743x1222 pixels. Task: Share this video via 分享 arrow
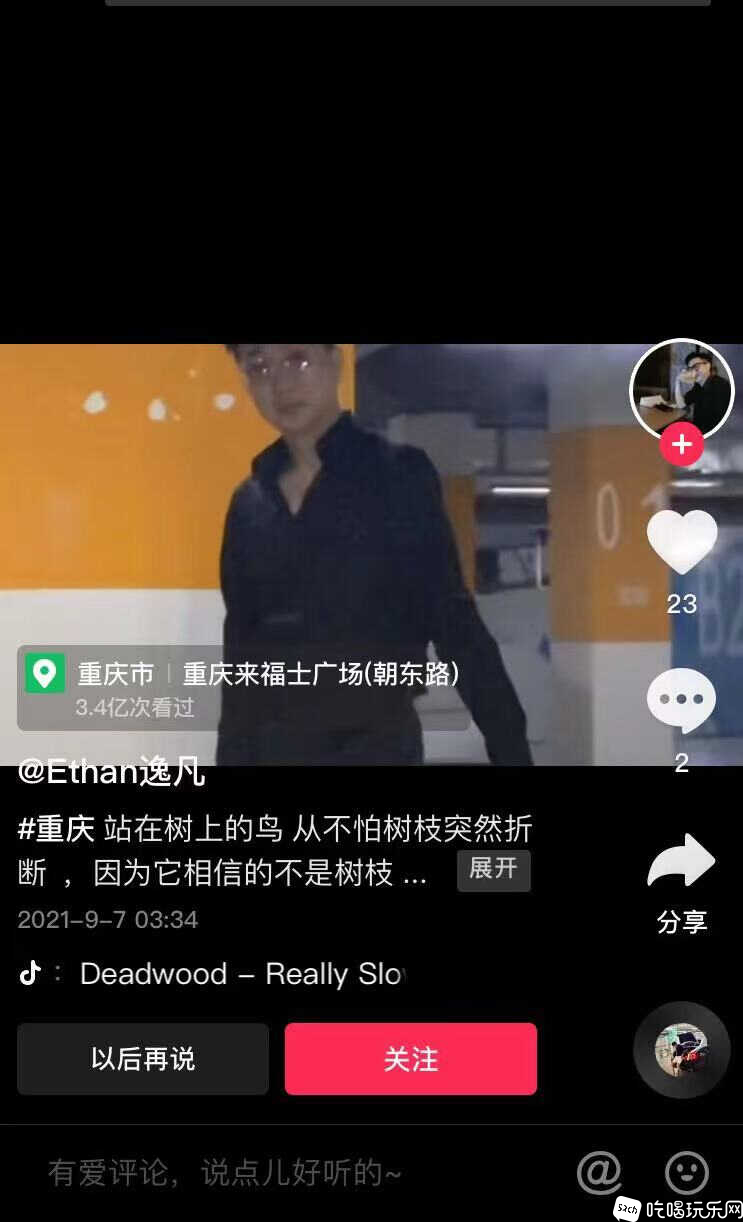coord(682,862)
